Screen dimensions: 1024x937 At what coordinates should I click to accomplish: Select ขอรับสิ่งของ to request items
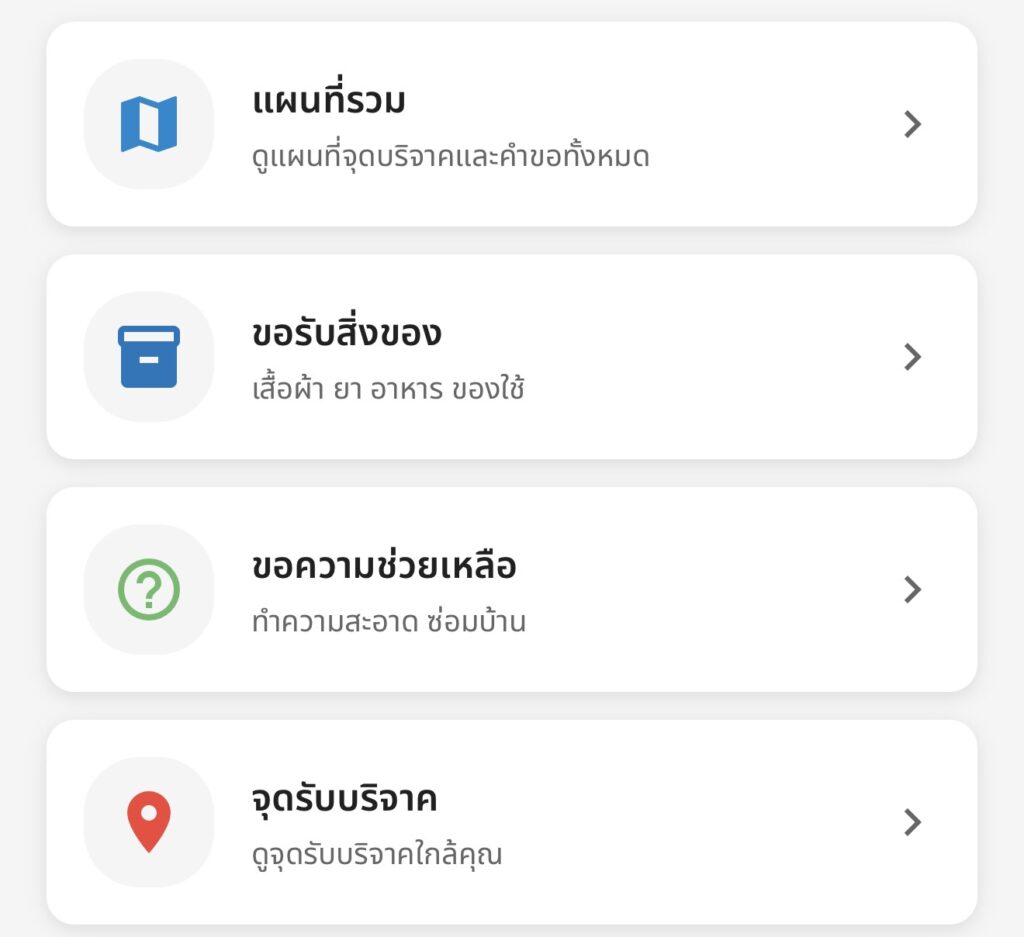point(511,357)
